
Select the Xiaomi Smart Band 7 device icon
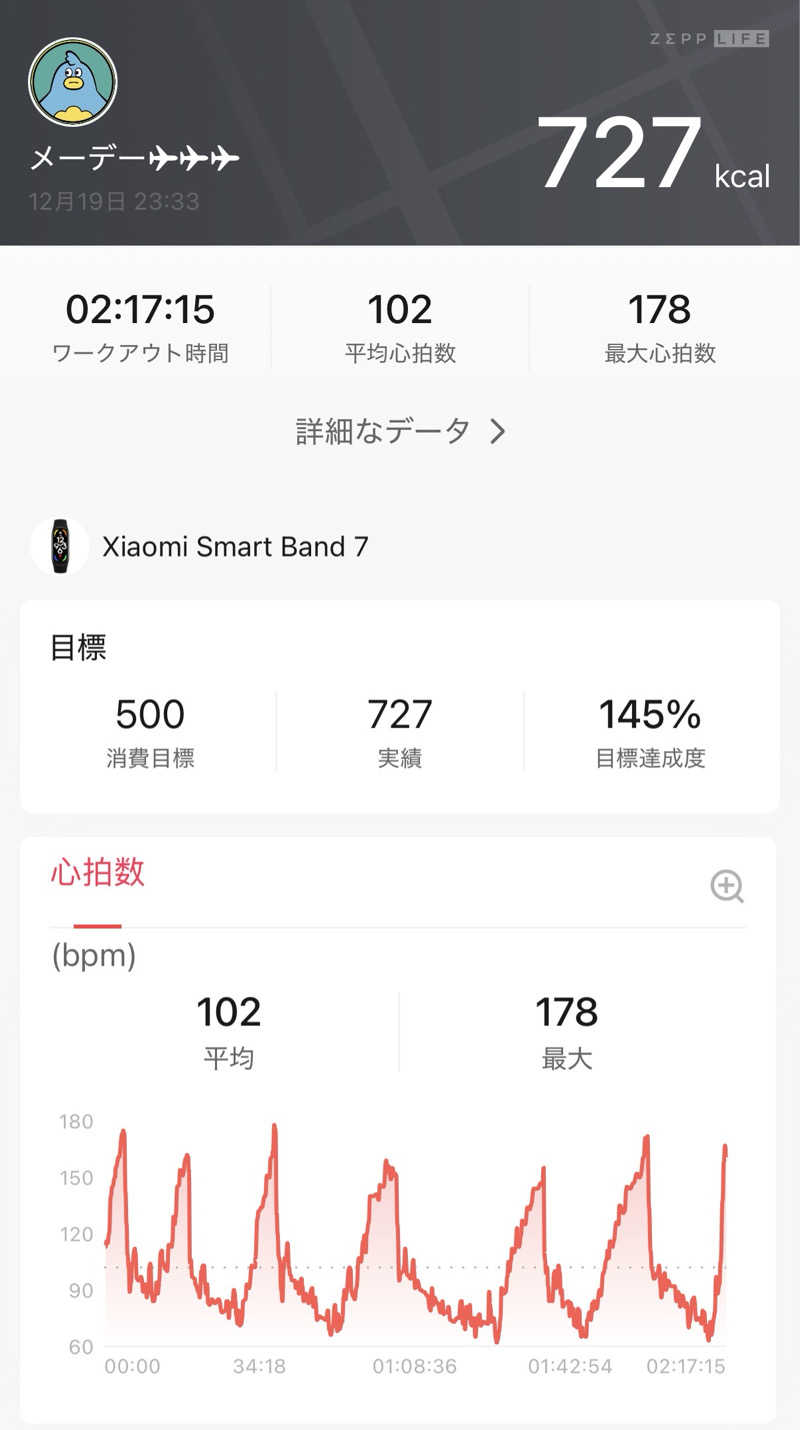55,547
